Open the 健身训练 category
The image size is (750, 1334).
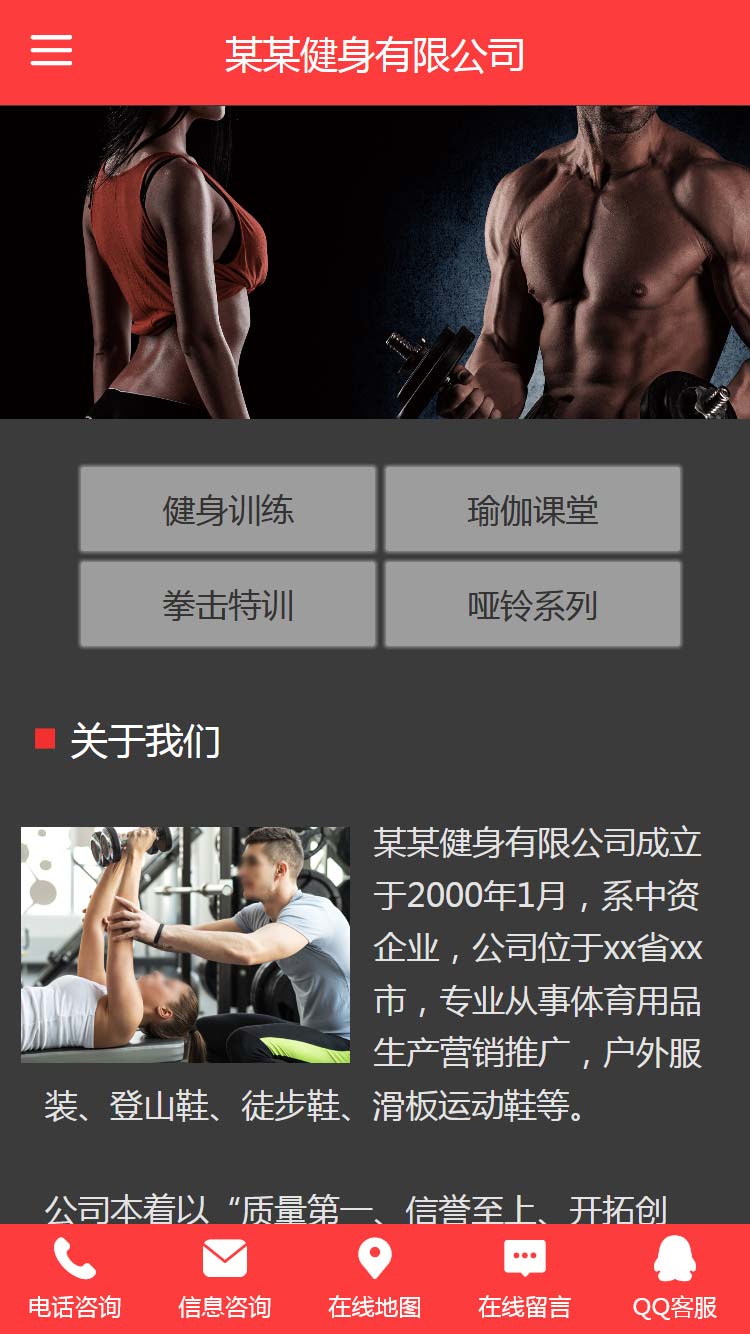[228, 509]
